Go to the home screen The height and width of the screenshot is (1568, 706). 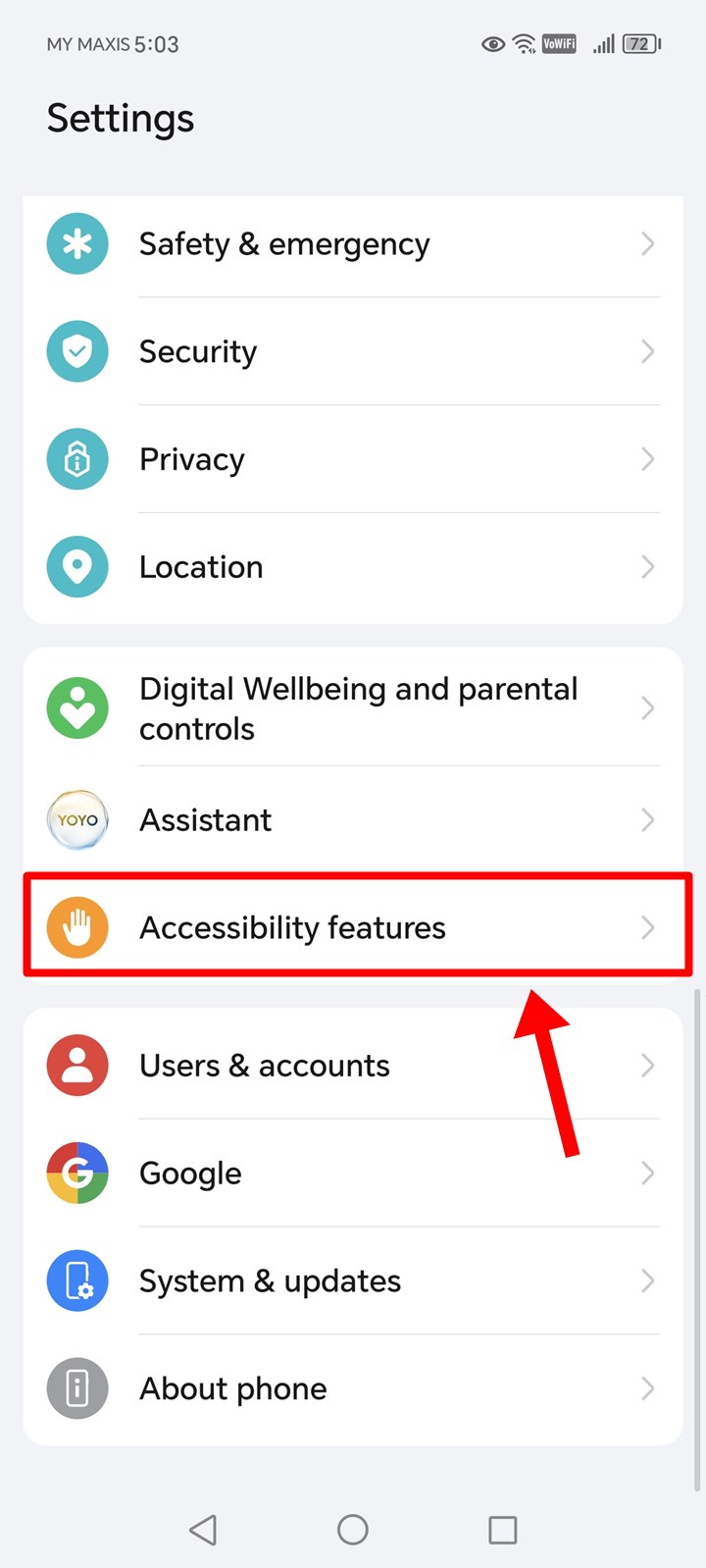(353, 1530)
